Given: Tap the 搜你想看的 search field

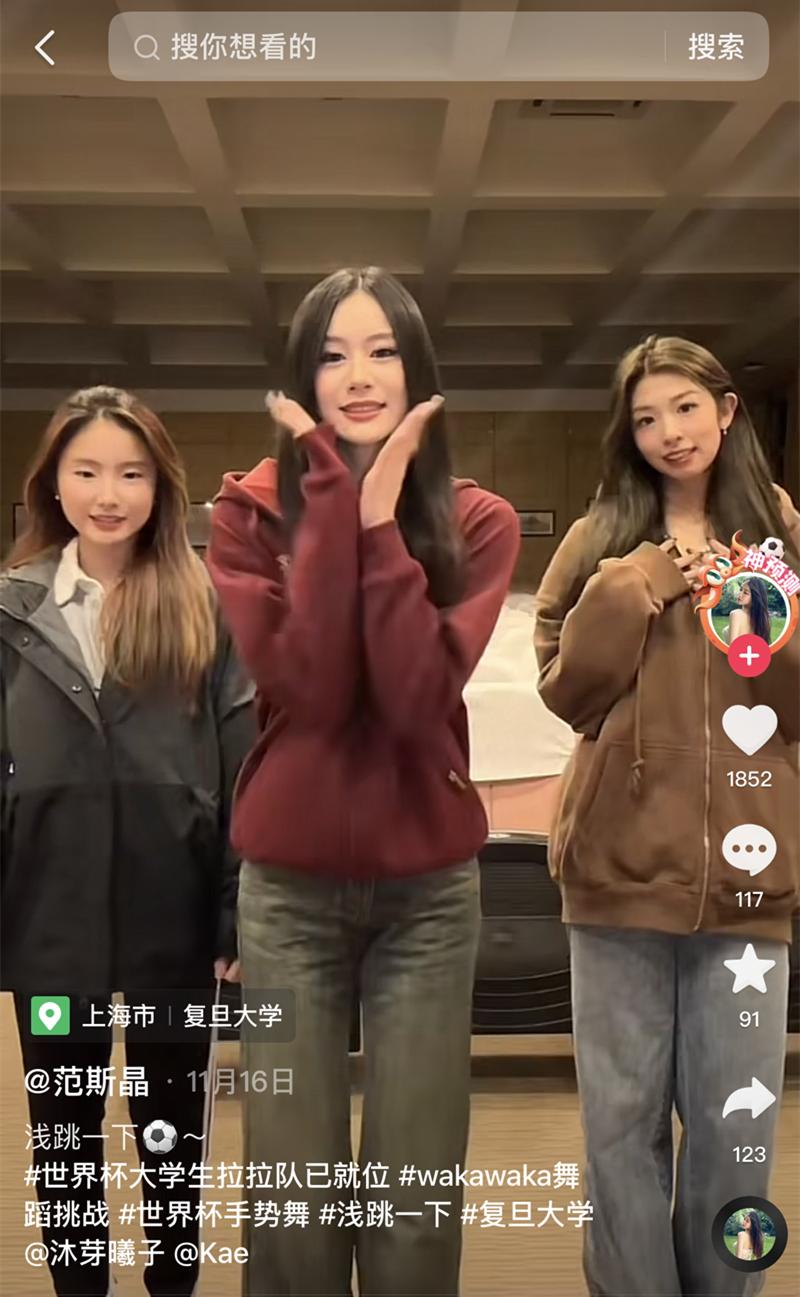Looking at the screenshot, I should coord(400,47).
